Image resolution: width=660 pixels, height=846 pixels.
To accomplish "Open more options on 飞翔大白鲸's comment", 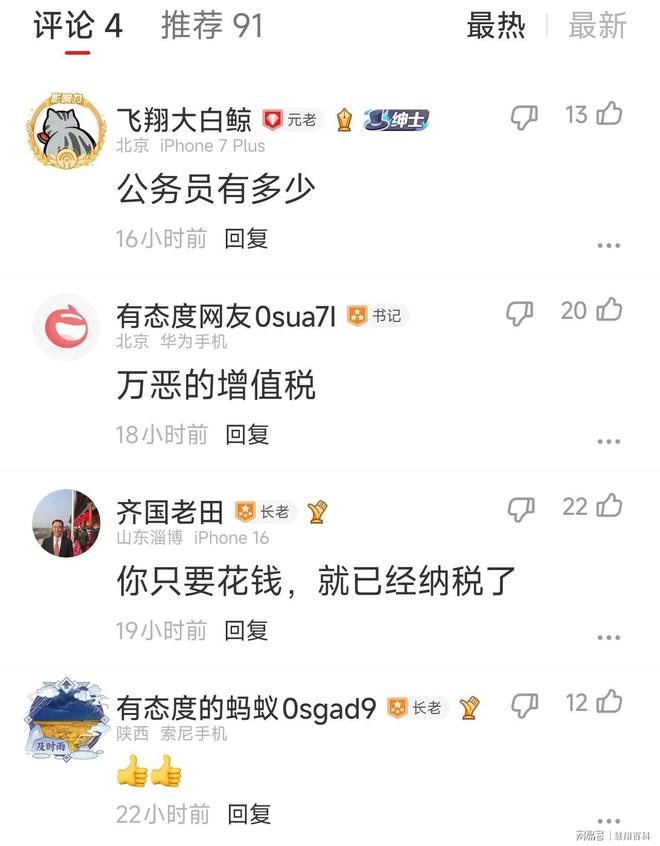I will [x=608, y=245].
